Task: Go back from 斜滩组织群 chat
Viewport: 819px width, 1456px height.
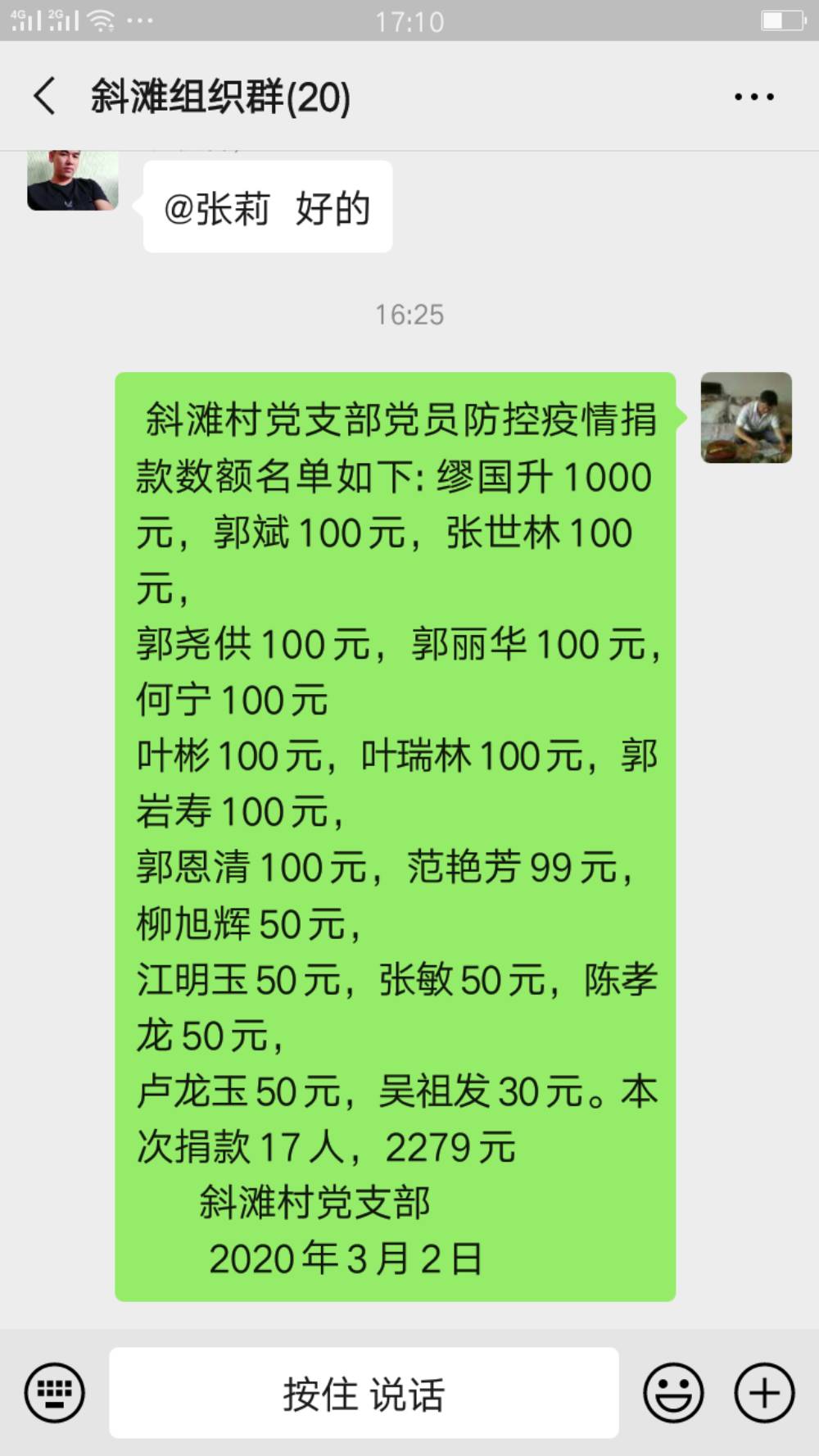Action: click(x=45, y=97)
